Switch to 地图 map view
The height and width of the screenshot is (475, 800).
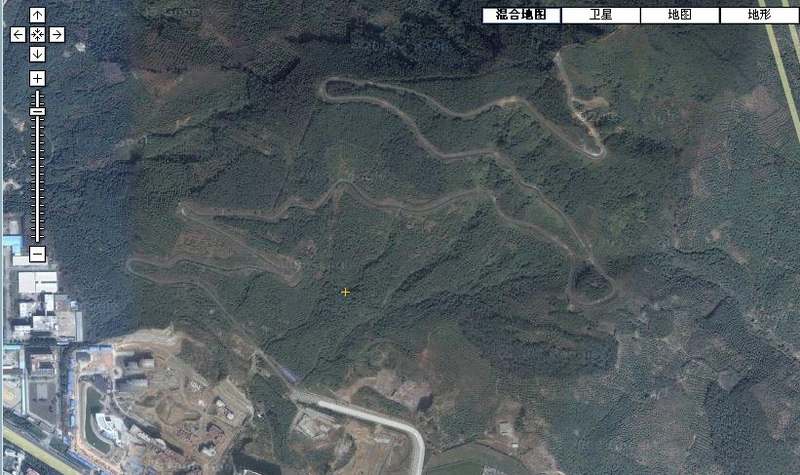click(679, 15)
